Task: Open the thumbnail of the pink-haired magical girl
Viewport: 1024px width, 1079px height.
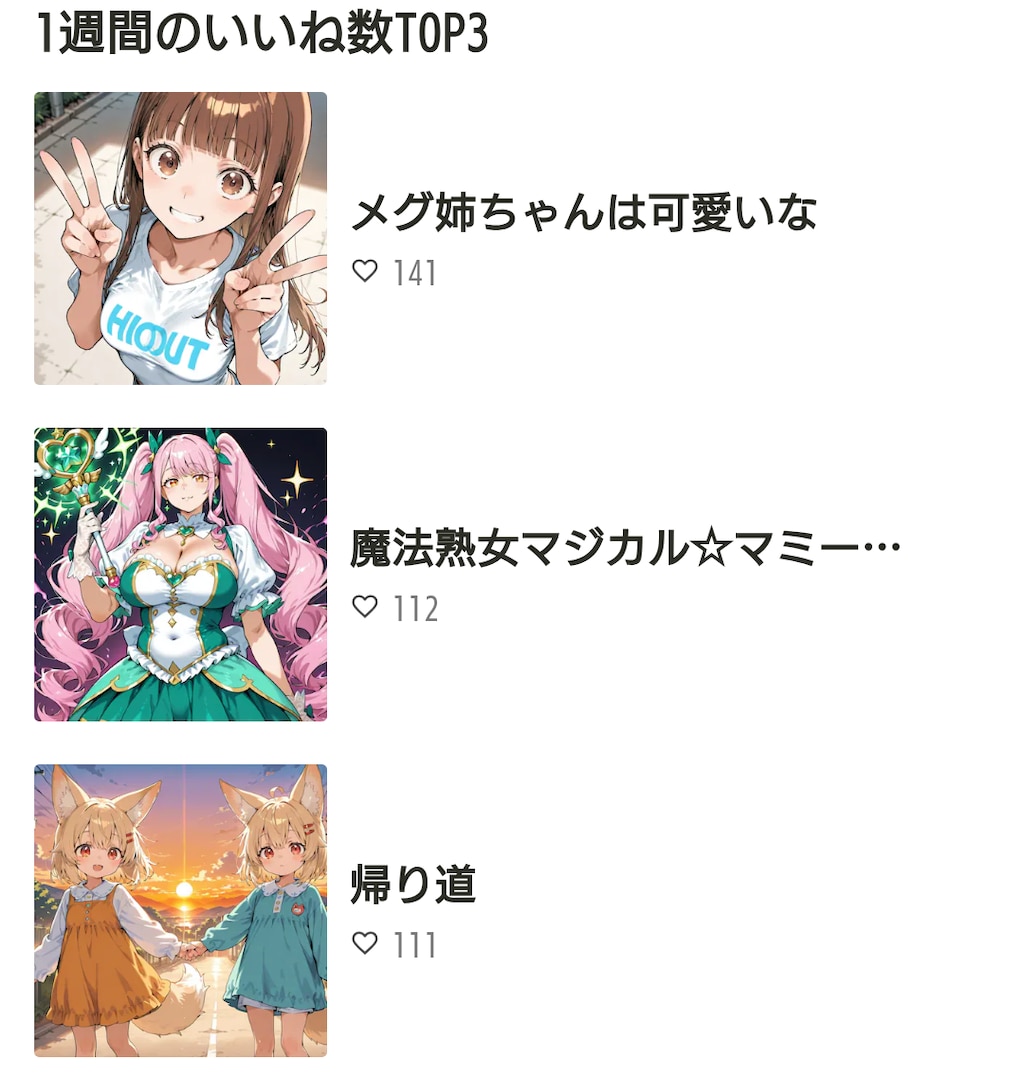Action: point(180,574)
